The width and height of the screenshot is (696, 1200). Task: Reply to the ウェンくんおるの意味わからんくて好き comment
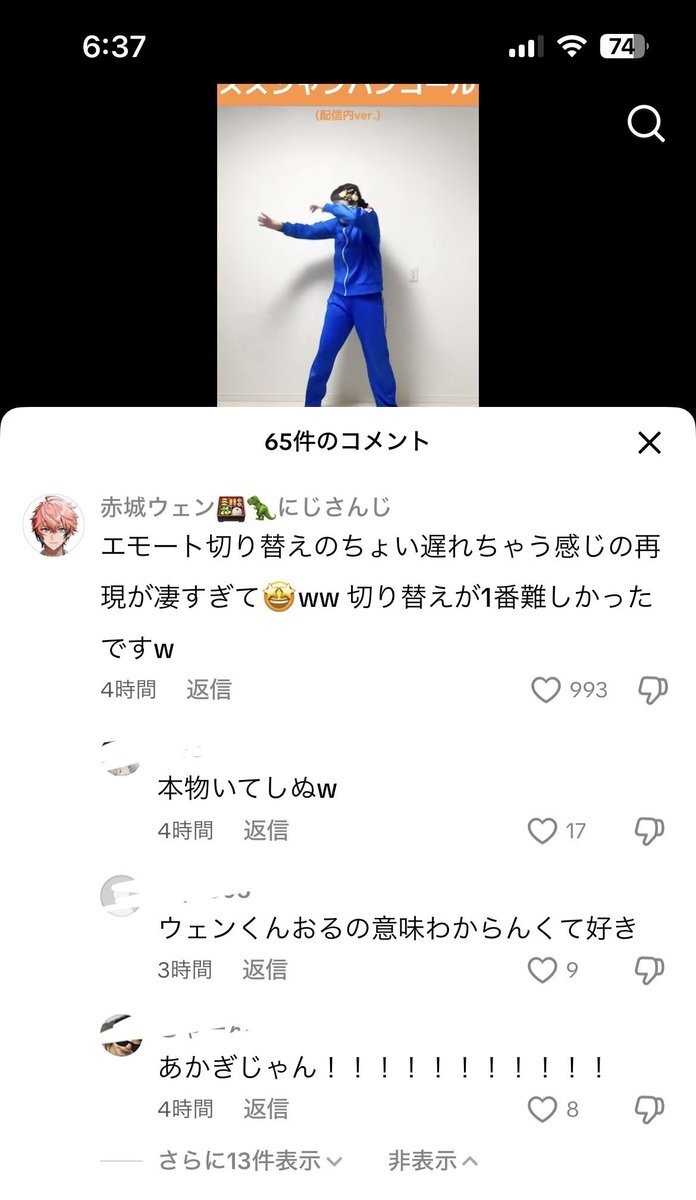point(265,970)
